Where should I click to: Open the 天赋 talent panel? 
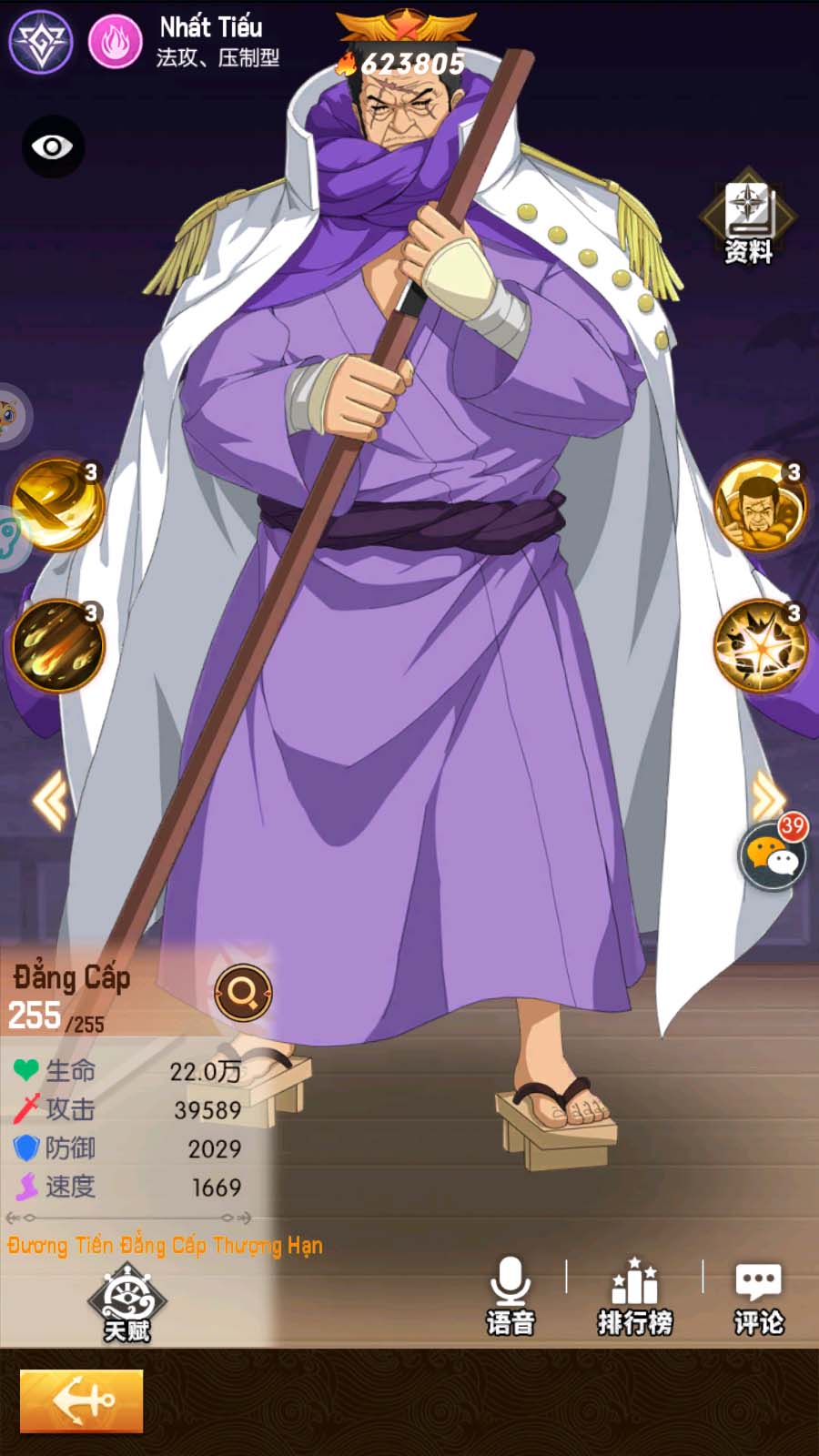pyautogui.click(x=126, y=1304)
